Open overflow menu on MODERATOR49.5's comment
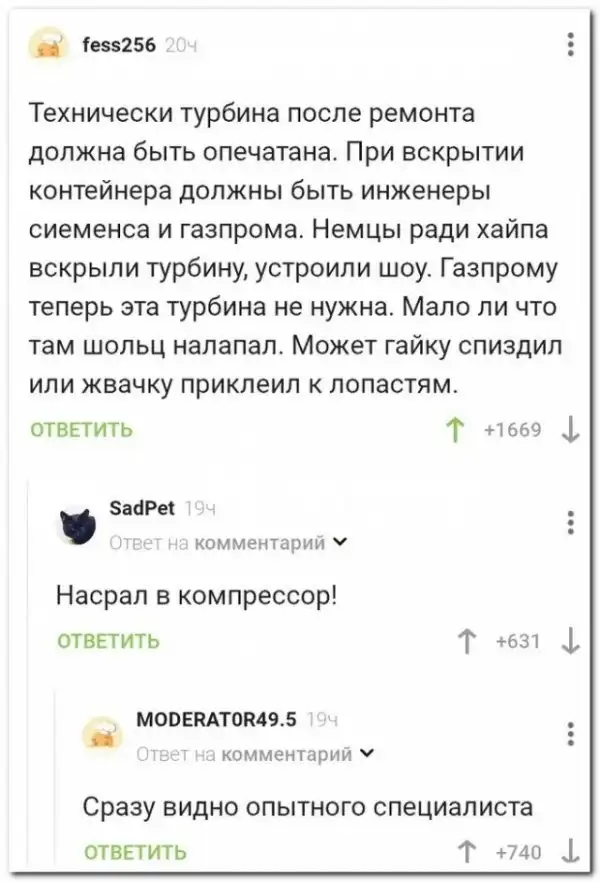The width and height of the screenshot is (600, 882). point(570,736)
